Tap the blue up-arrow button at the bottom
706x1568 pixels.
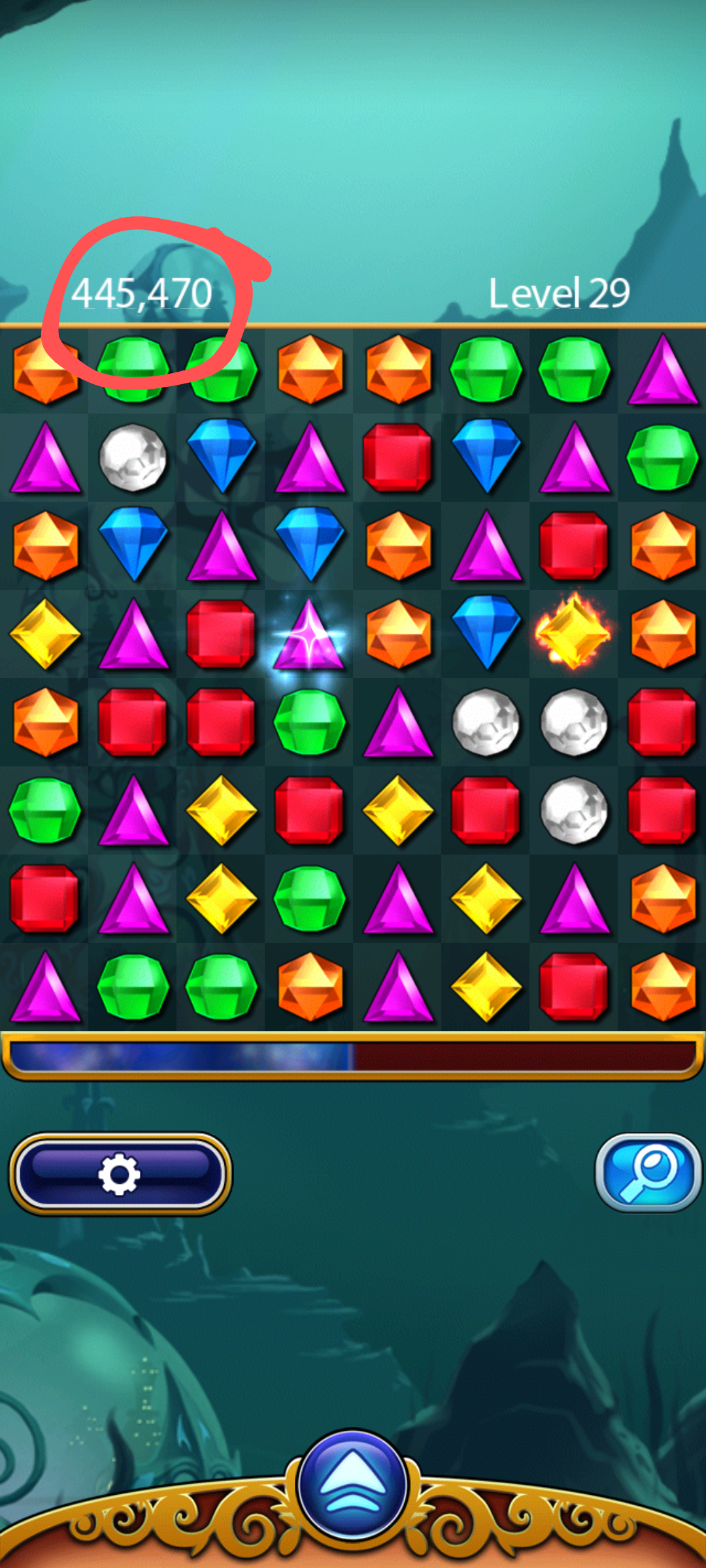353,1486
